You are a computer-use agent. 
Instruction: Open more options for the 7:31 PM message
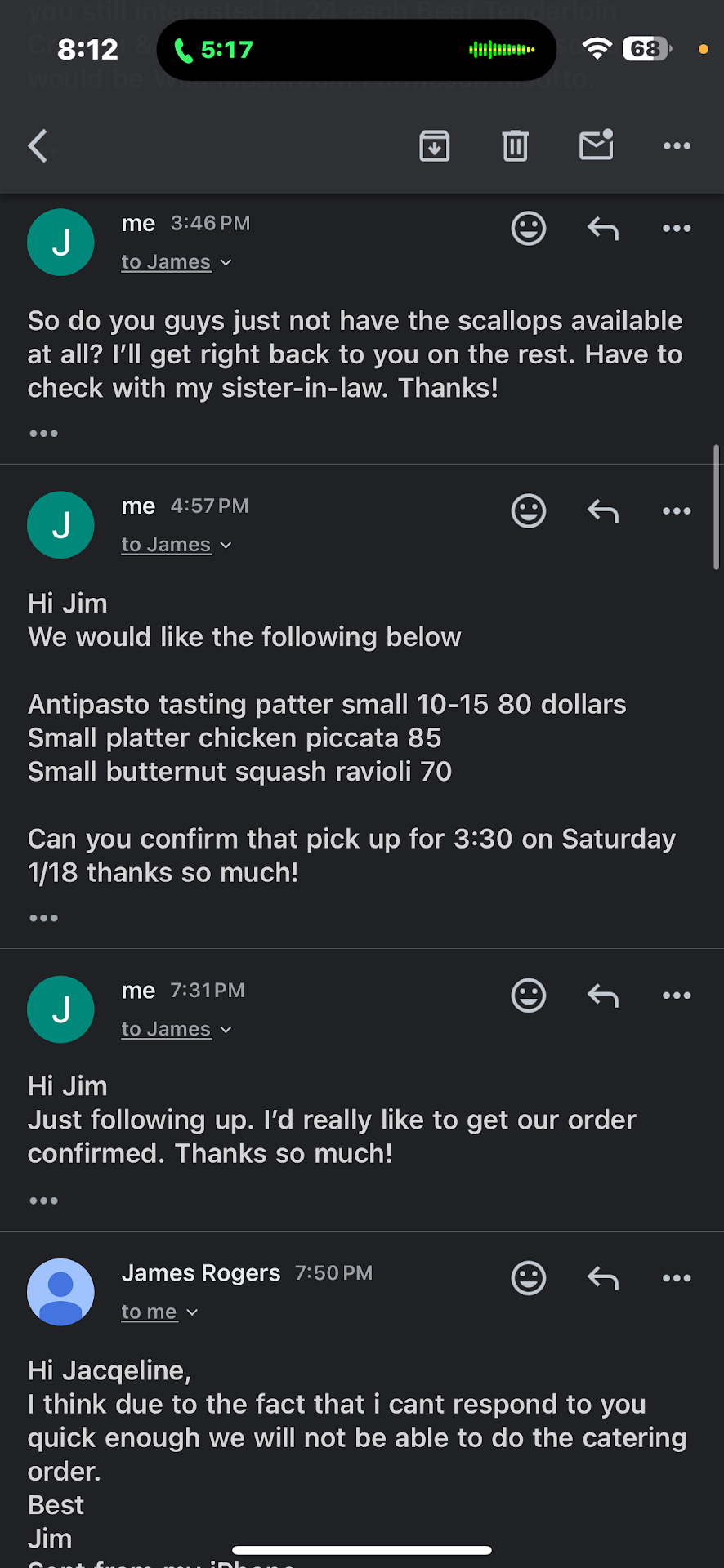677,996
